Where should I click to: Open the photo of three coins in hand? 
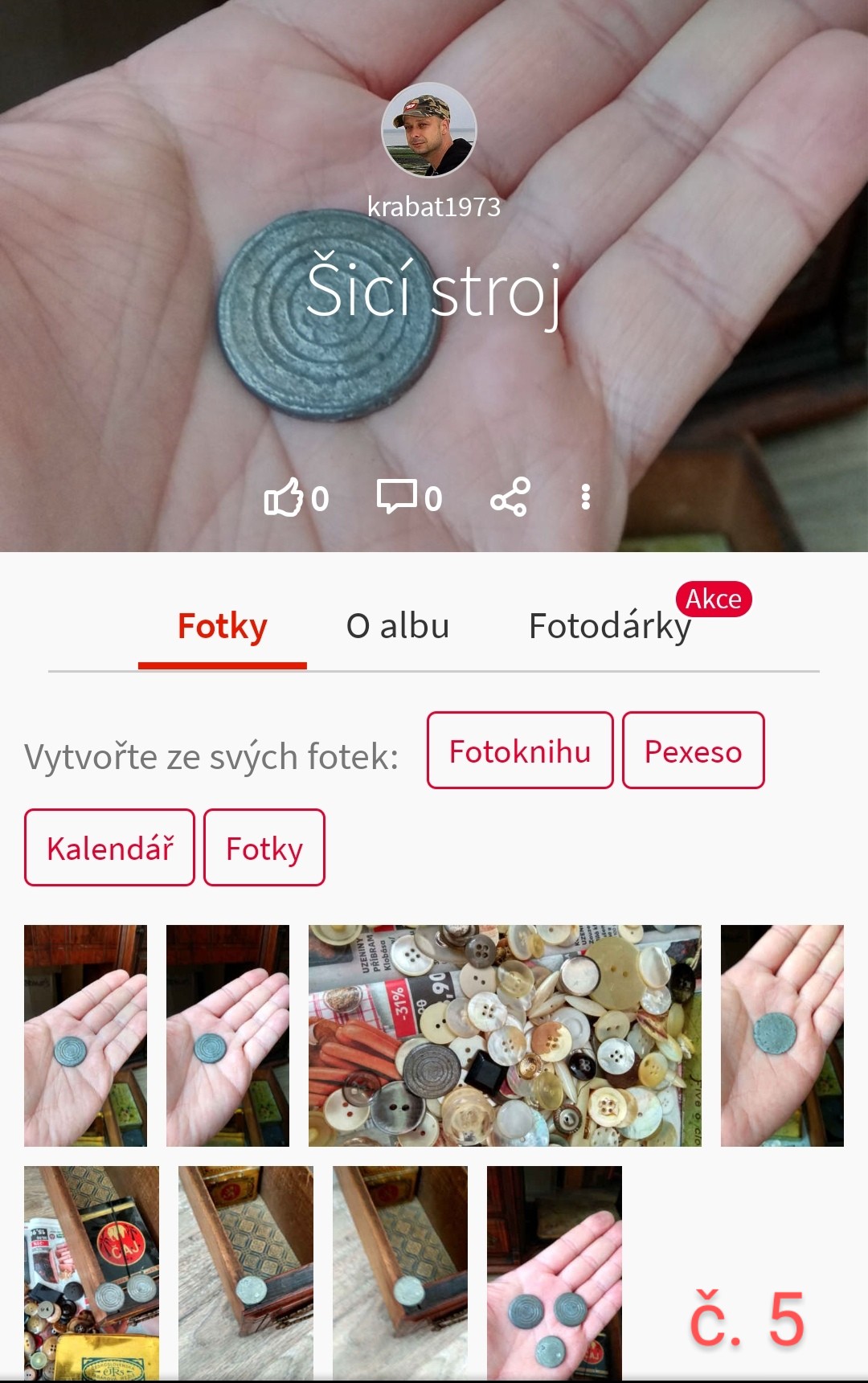tap(555, 1272)
